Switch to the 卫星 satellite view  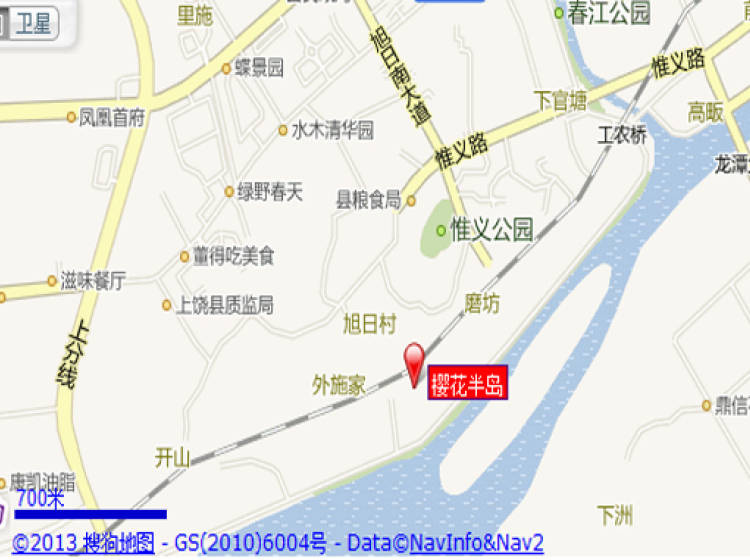(33, 24)
